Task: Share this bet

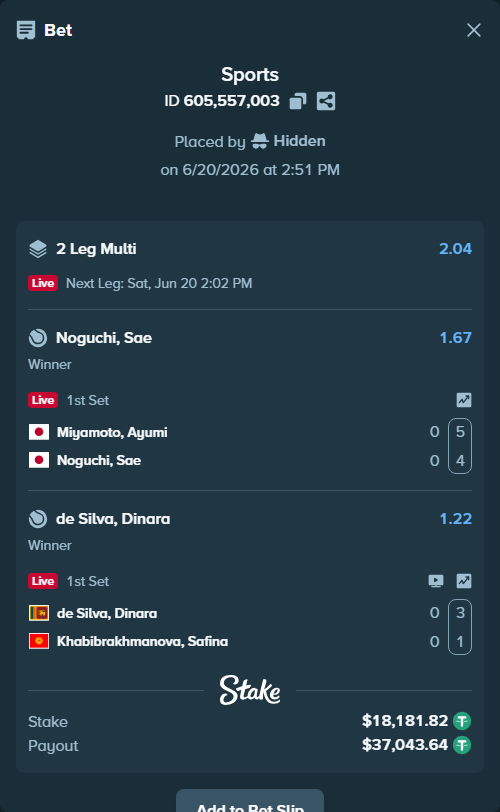Action: coord(326,101)
